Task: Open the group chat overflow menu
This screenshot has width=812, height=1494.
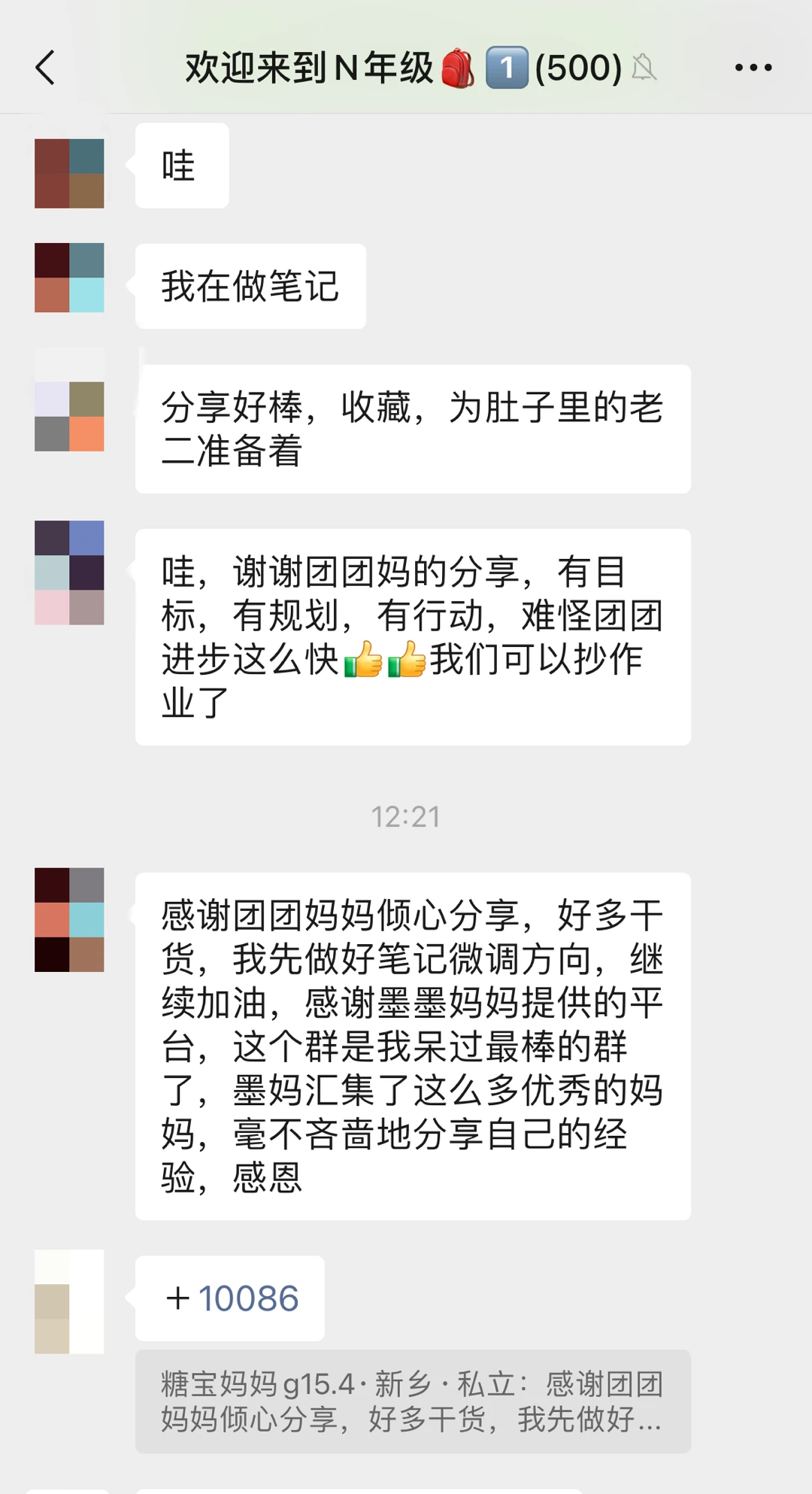Action: click(x=753, y=68)
